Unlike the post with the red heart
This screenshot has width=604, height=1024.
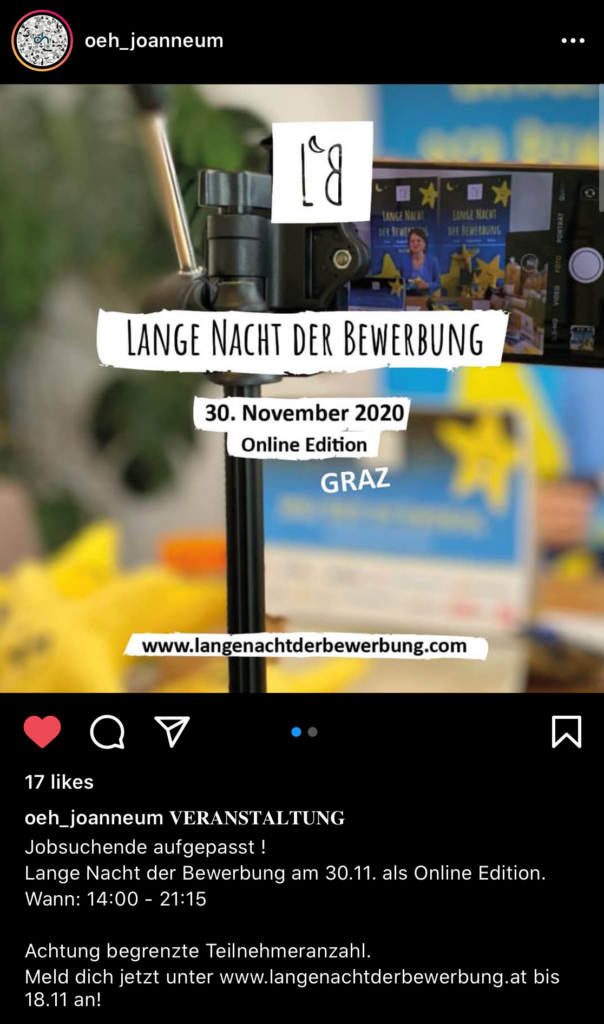tap(42, 732)
